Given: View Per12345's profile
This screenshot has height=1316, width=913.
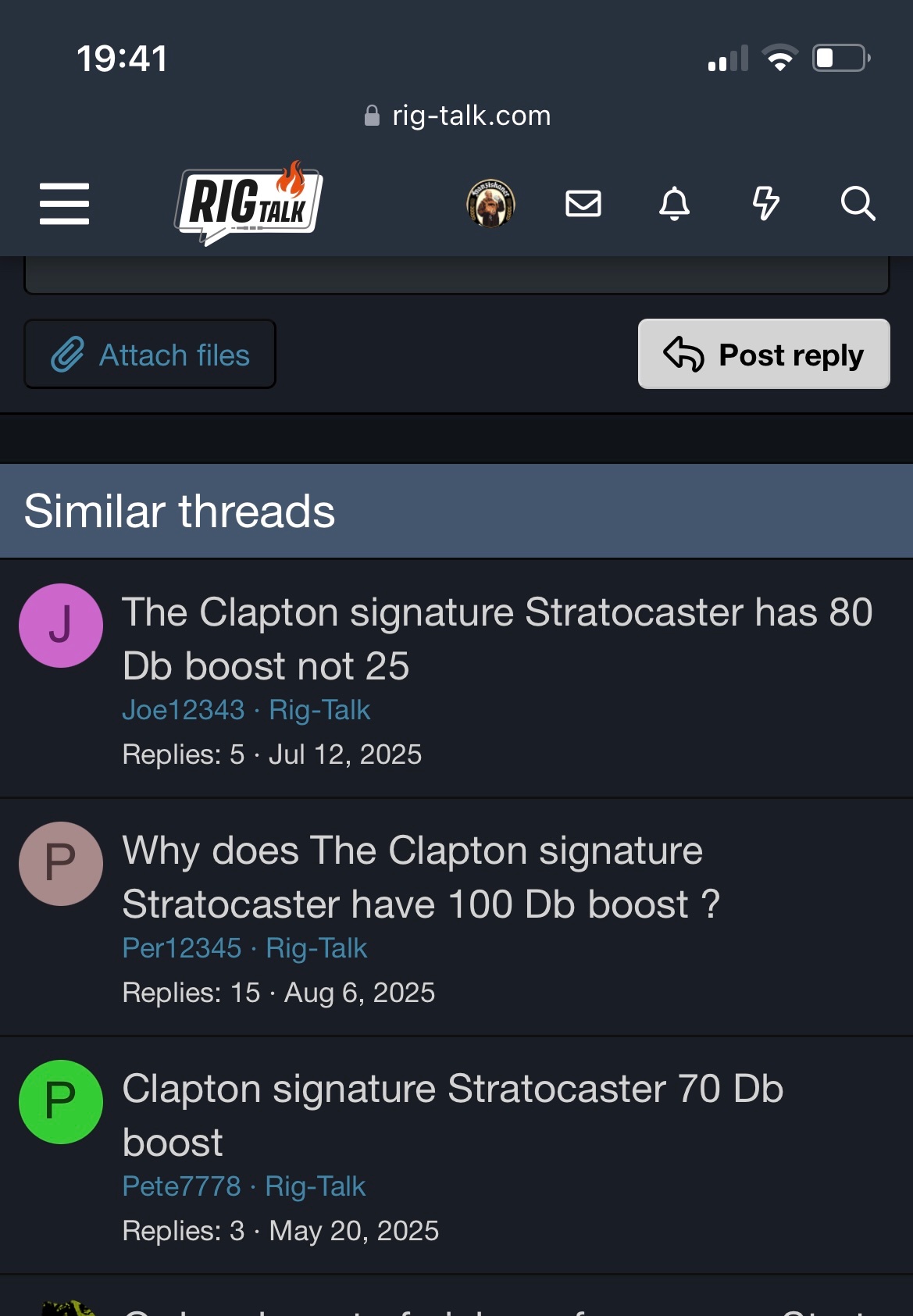Looking at the screenshot, I should pos(182,948).
